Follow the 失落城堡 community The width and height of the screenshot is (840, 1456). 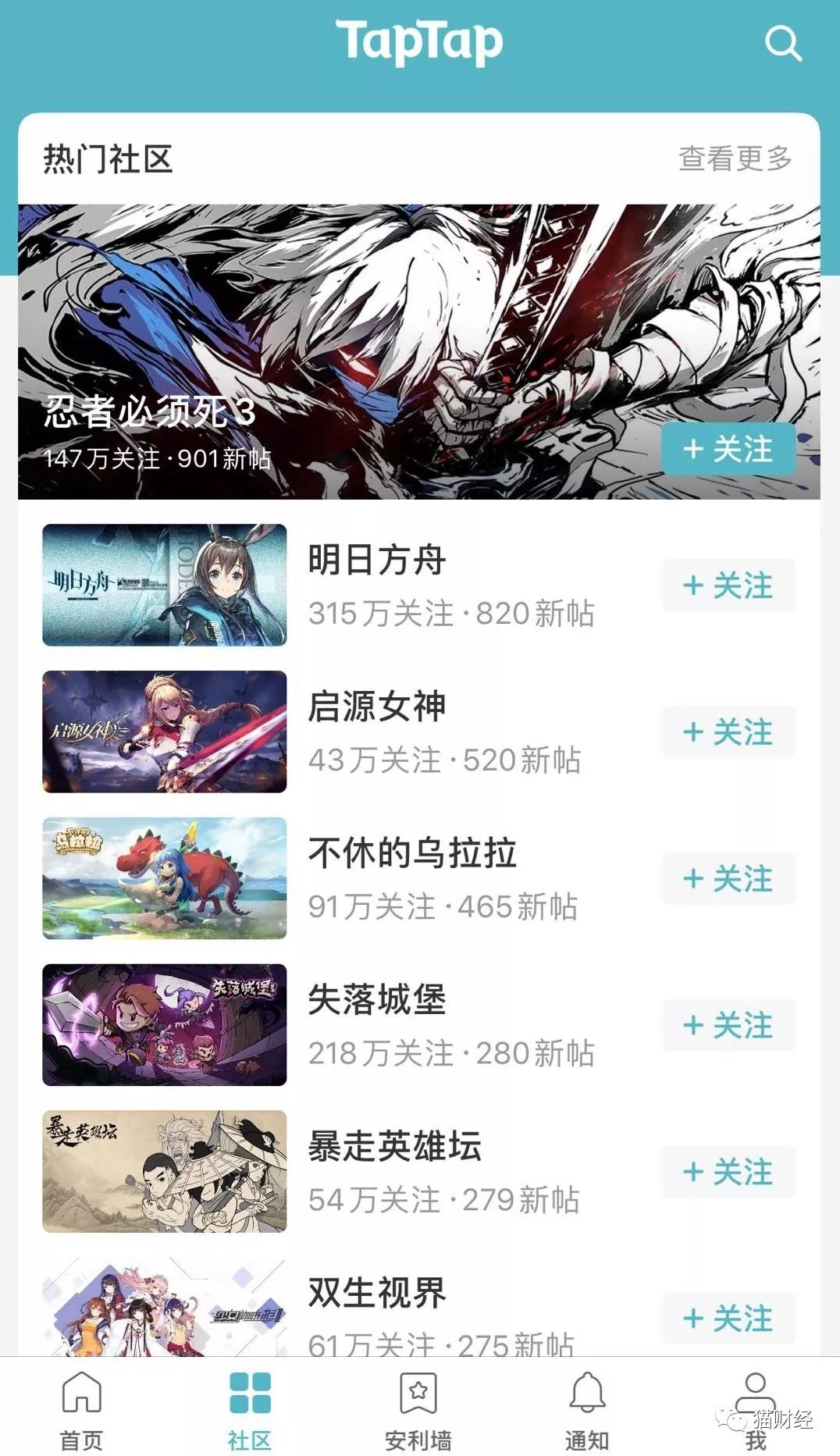tap(728, 1025)
